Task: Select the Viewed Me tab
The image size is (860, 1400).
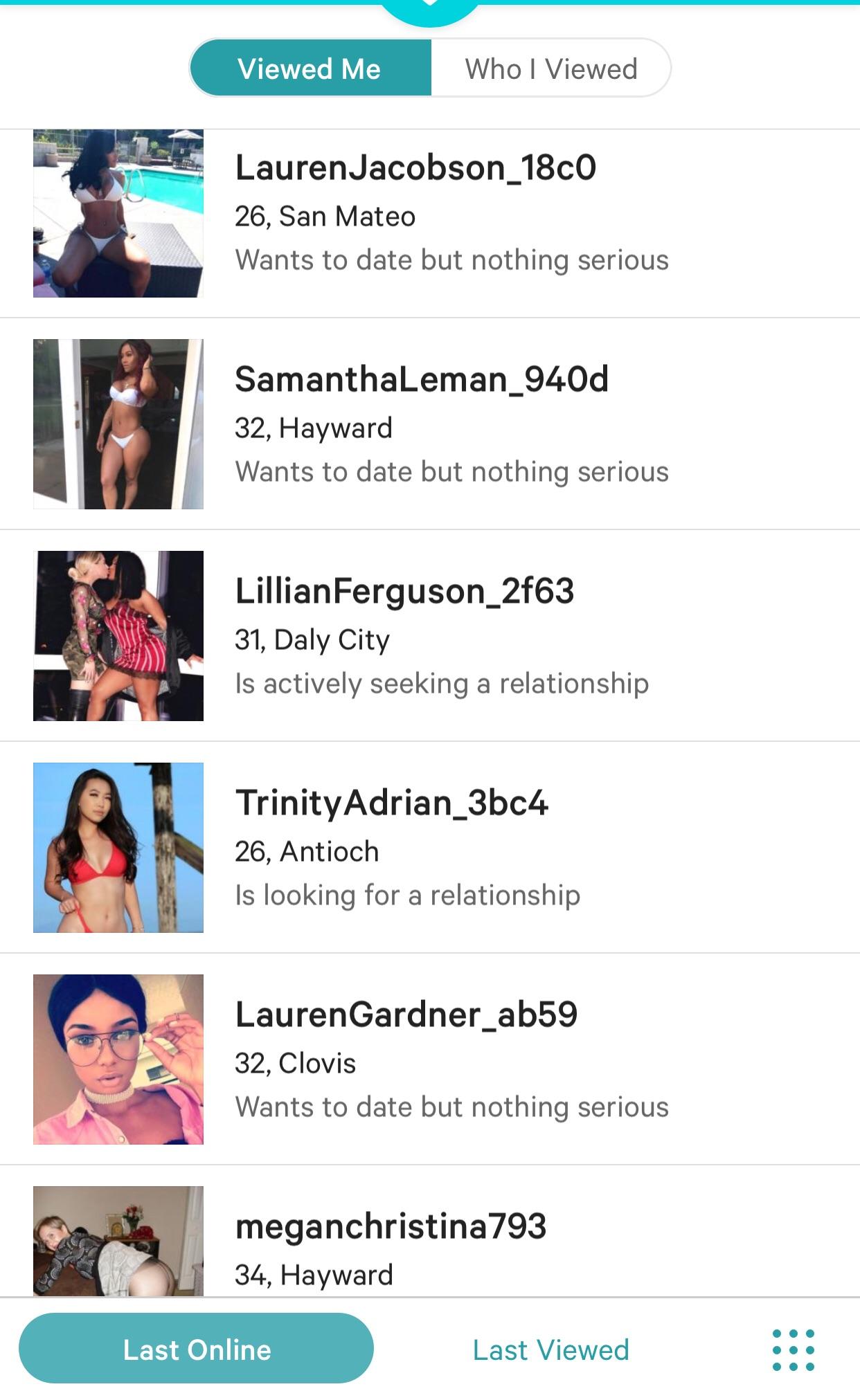Action: pyautogui.click(x=310, y=69)
